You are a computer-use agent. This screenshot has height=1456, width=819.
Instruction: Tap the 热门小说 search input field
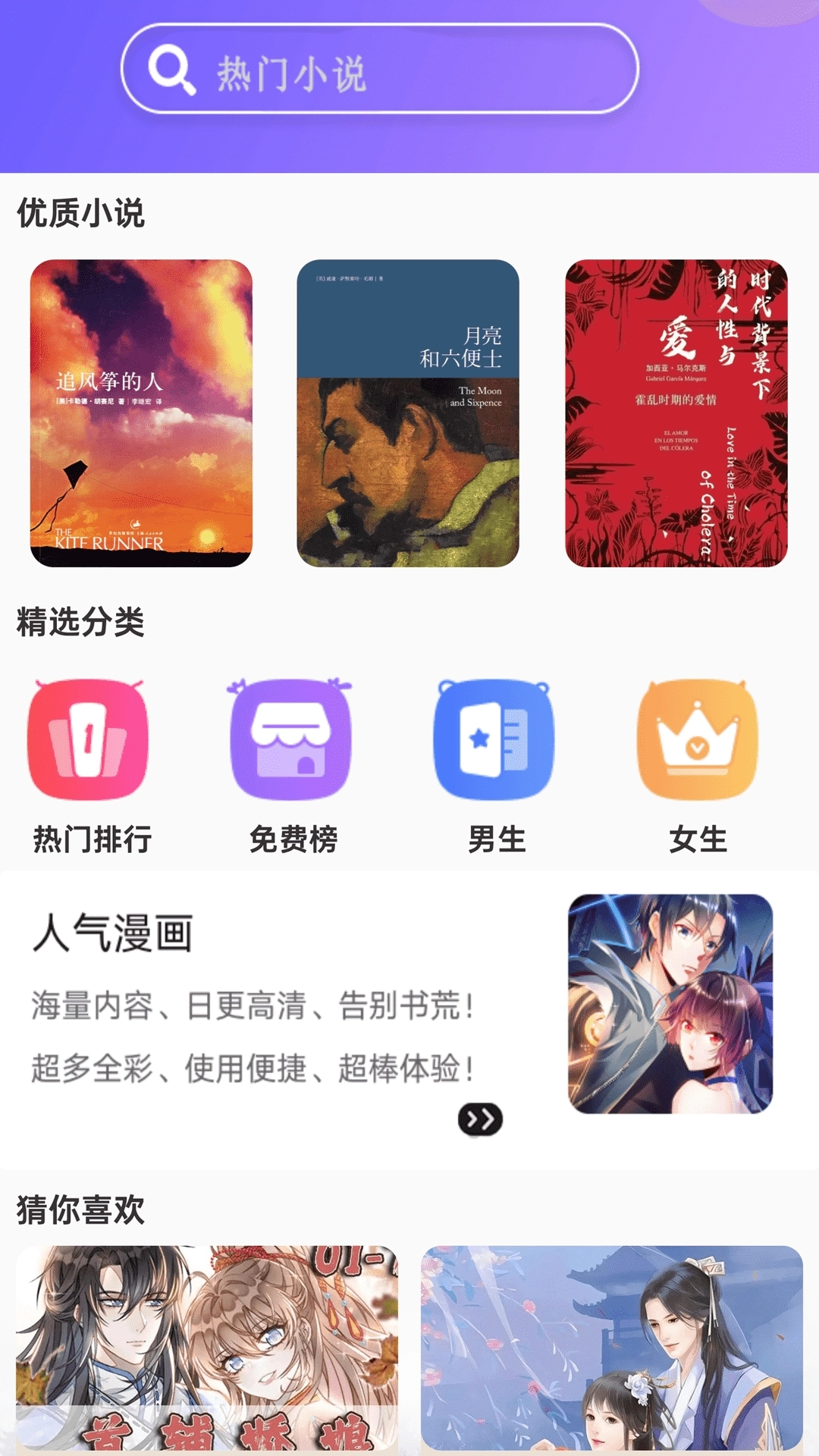click(x=379, y=72)
